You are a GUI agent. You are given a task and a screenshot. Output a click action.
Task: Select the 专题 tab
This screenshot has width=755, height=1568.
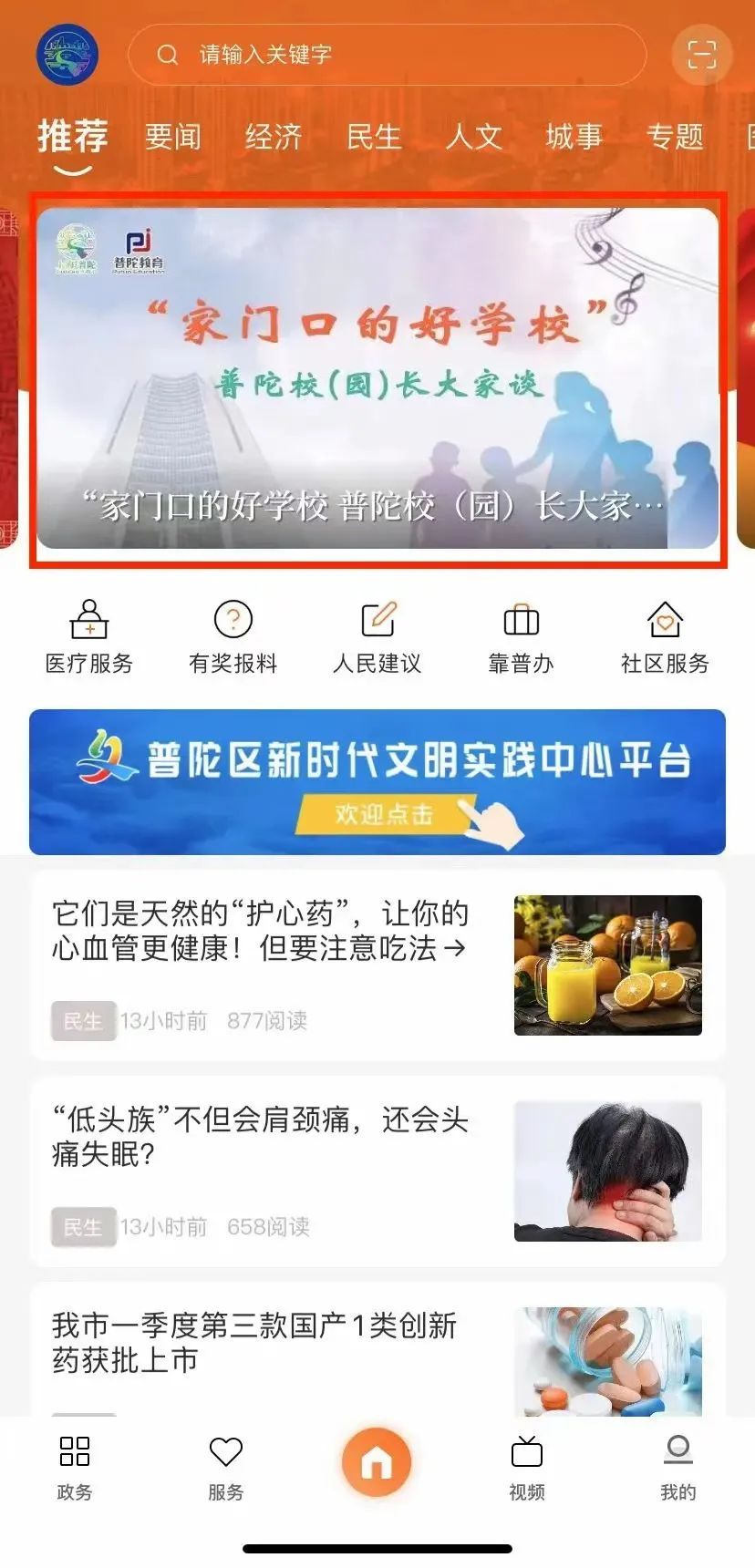click(675, 138)
